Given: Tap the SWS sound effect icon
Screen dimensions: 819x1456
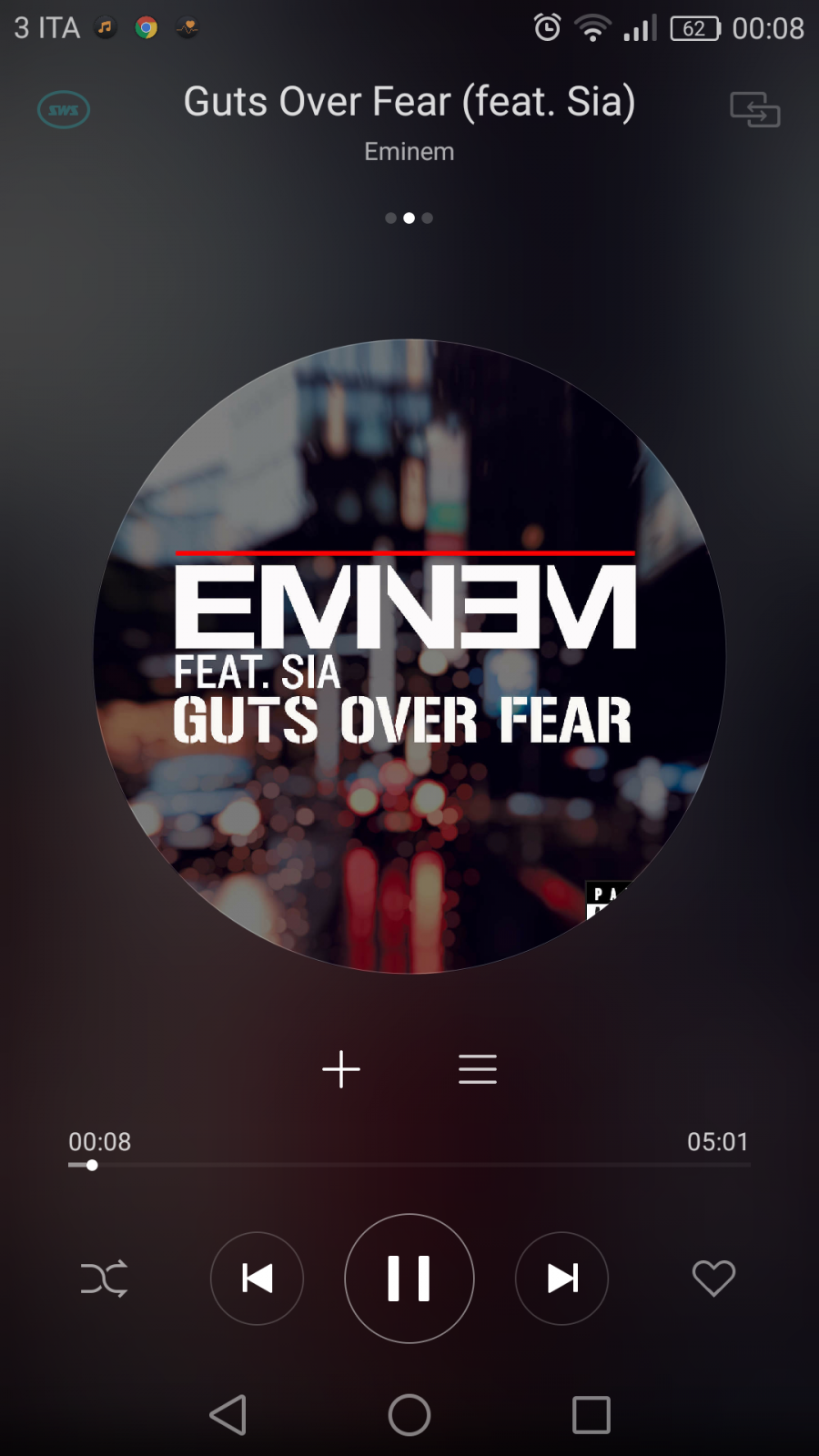Looking at the screenshot, I should 64,110.
